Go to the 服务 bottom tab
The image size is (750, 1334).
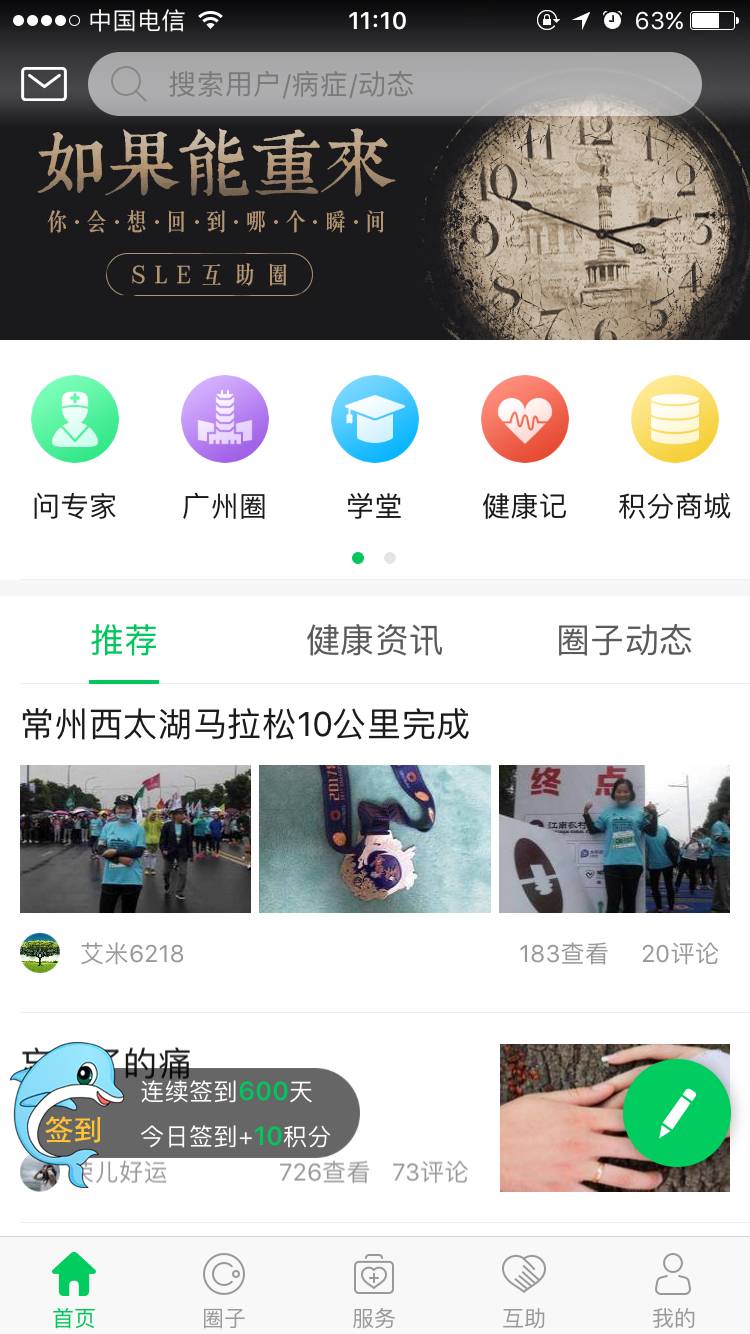coord(374,1290)
